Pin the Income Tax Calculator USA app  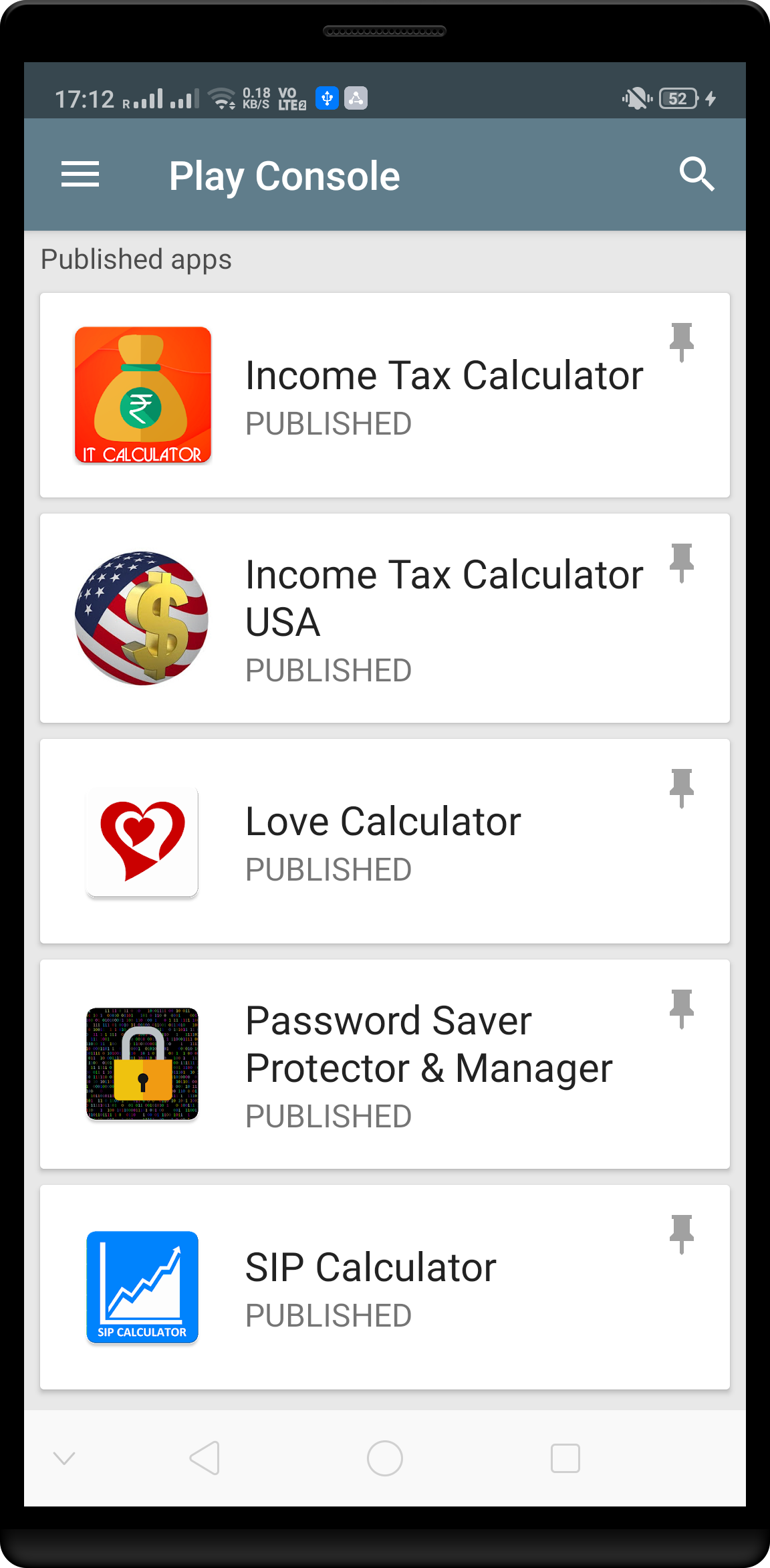[x=682, y=564]
